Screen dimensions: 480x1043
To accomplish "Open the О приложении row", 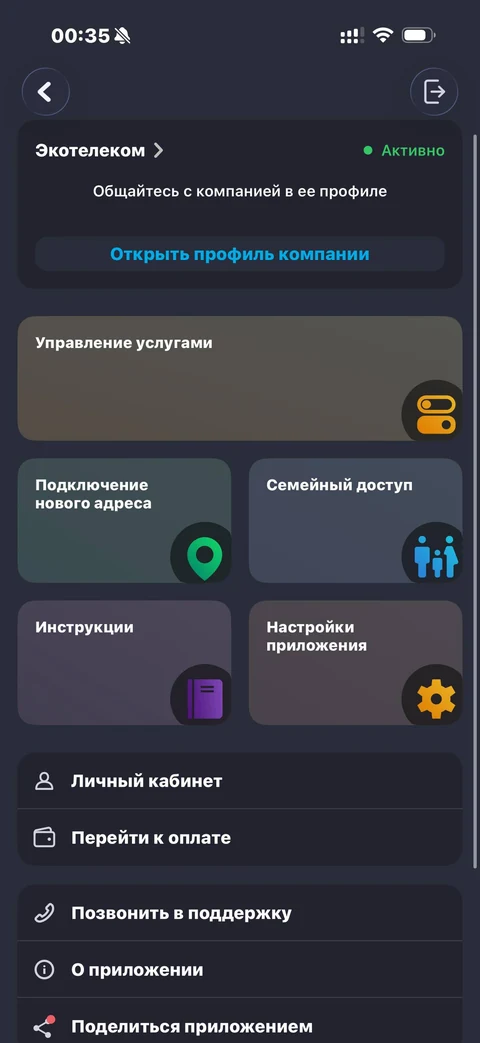I will [239, 969].
